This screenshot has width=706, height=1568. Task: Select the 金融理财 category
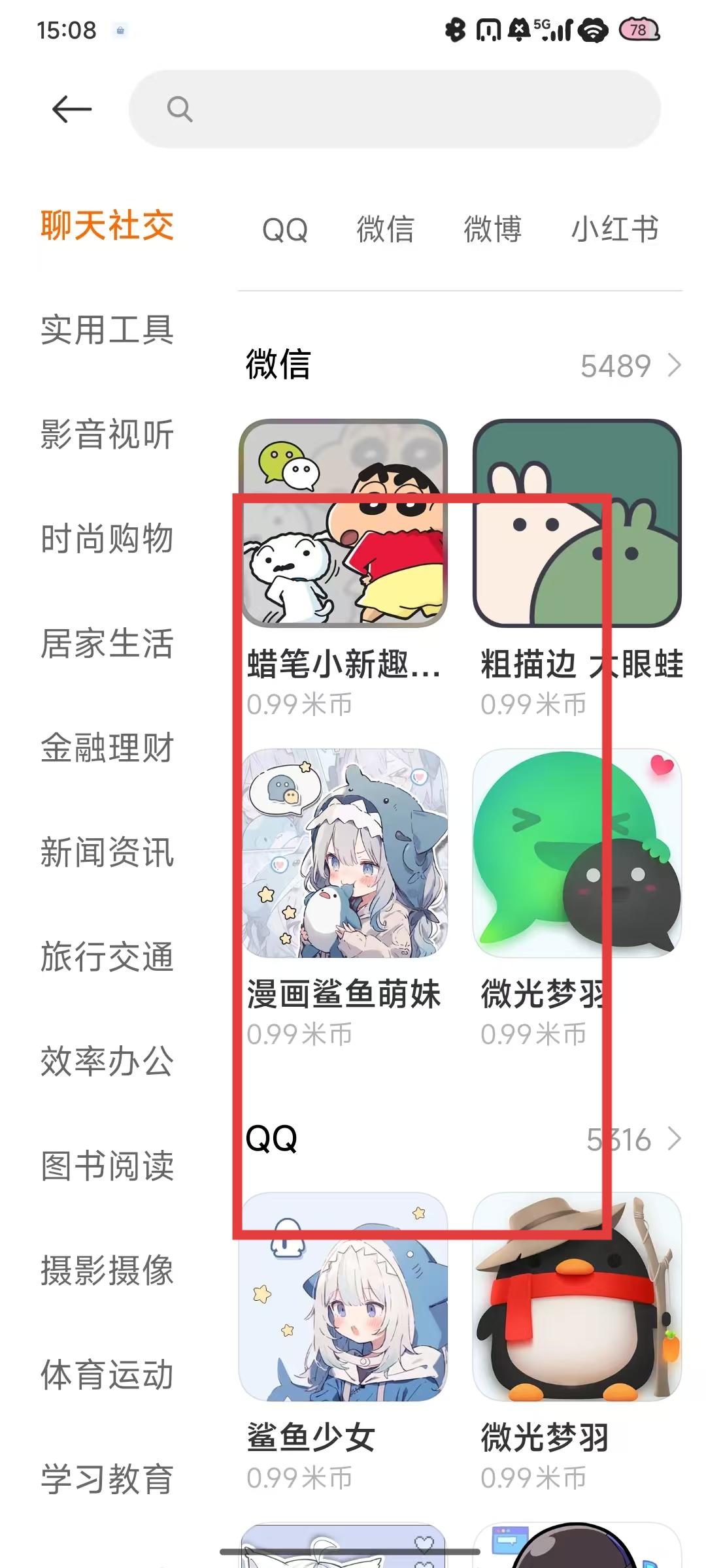[x=107, y=748]
